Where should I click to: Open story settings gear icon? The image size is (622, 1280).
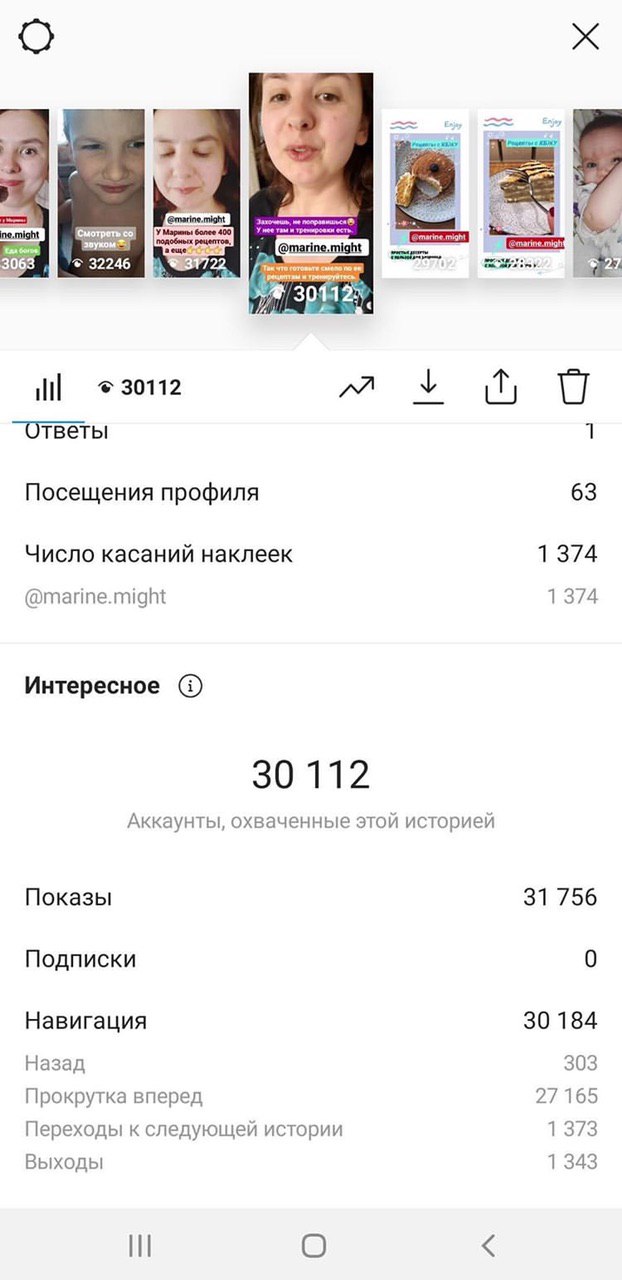[36, 37]
